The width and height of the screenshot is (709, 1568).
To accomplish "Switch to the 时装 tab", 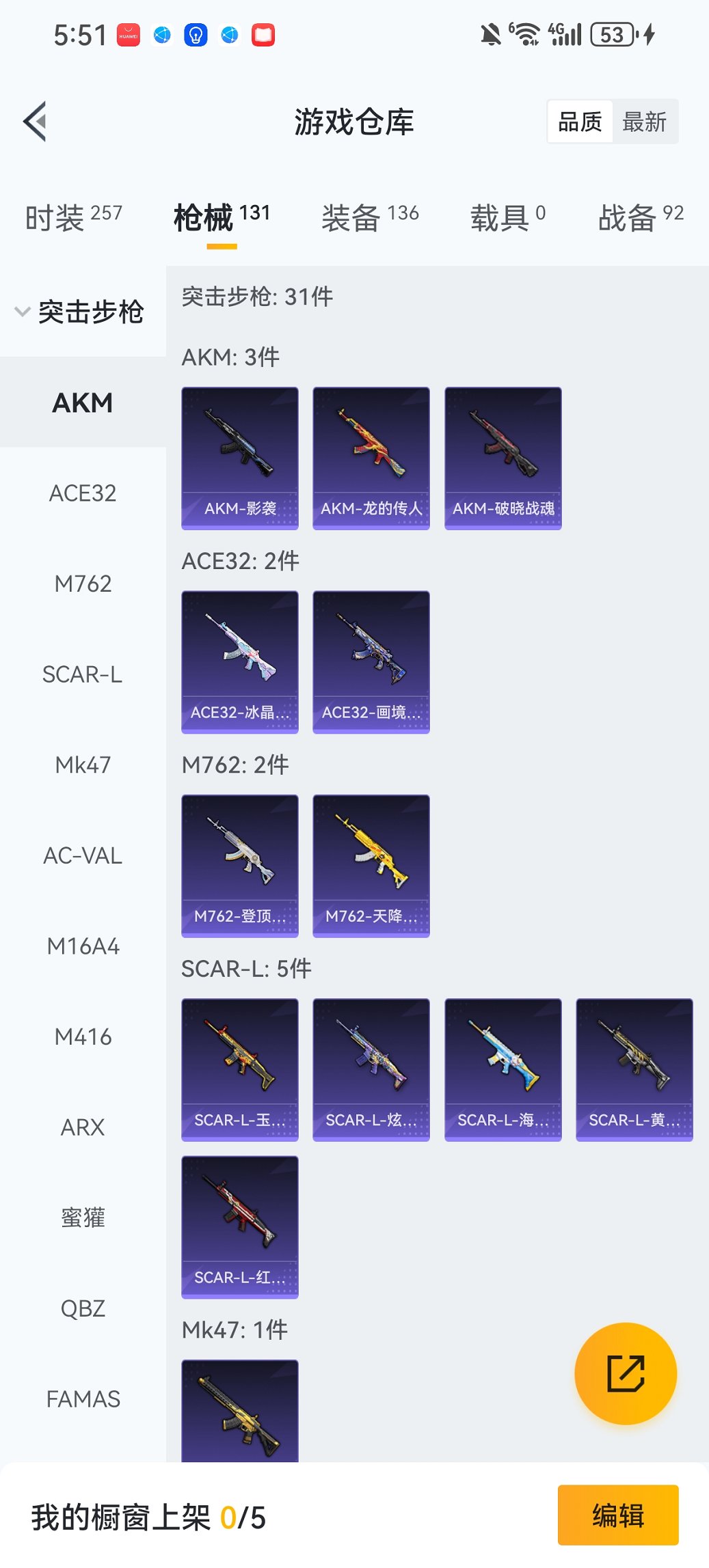I will (73, 217).
